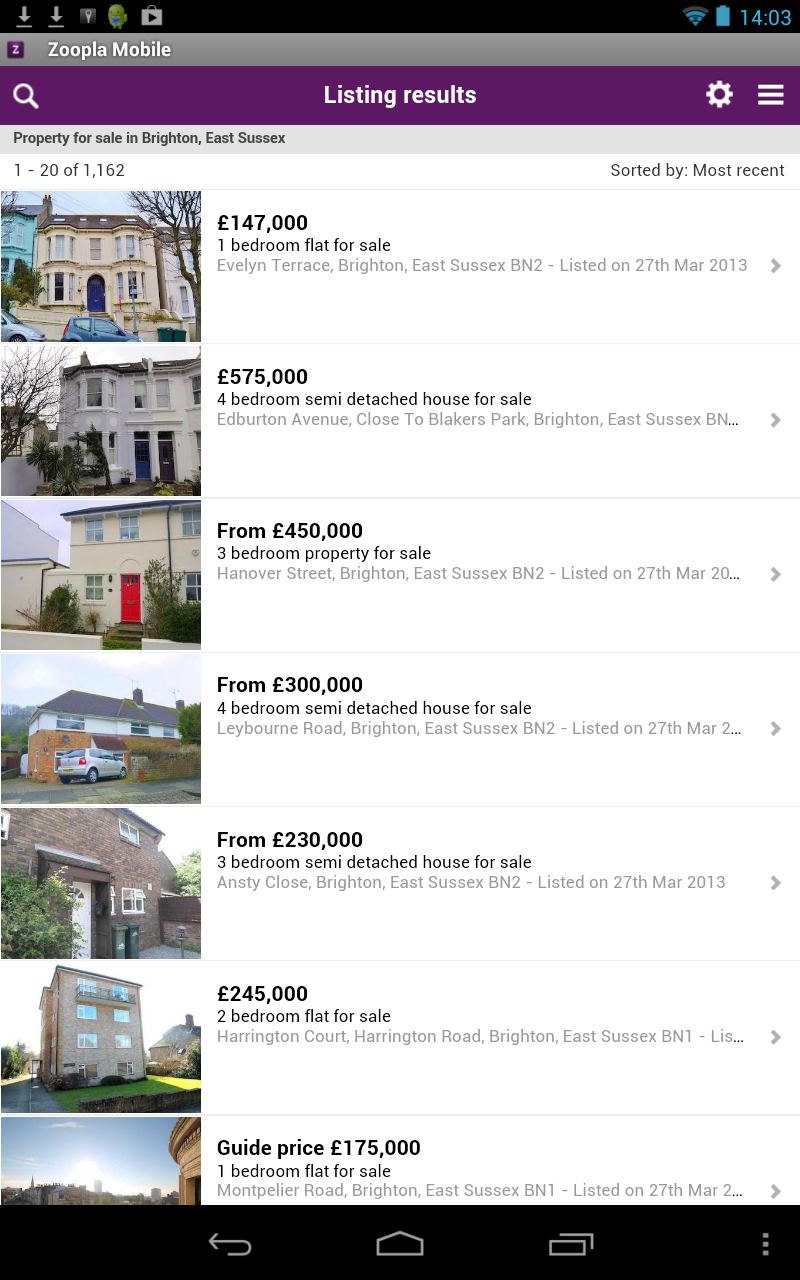Tap a download notification icon in the status bar
Image resolution: width=800 pixels, height=1280 pixels.
point(23,15)
